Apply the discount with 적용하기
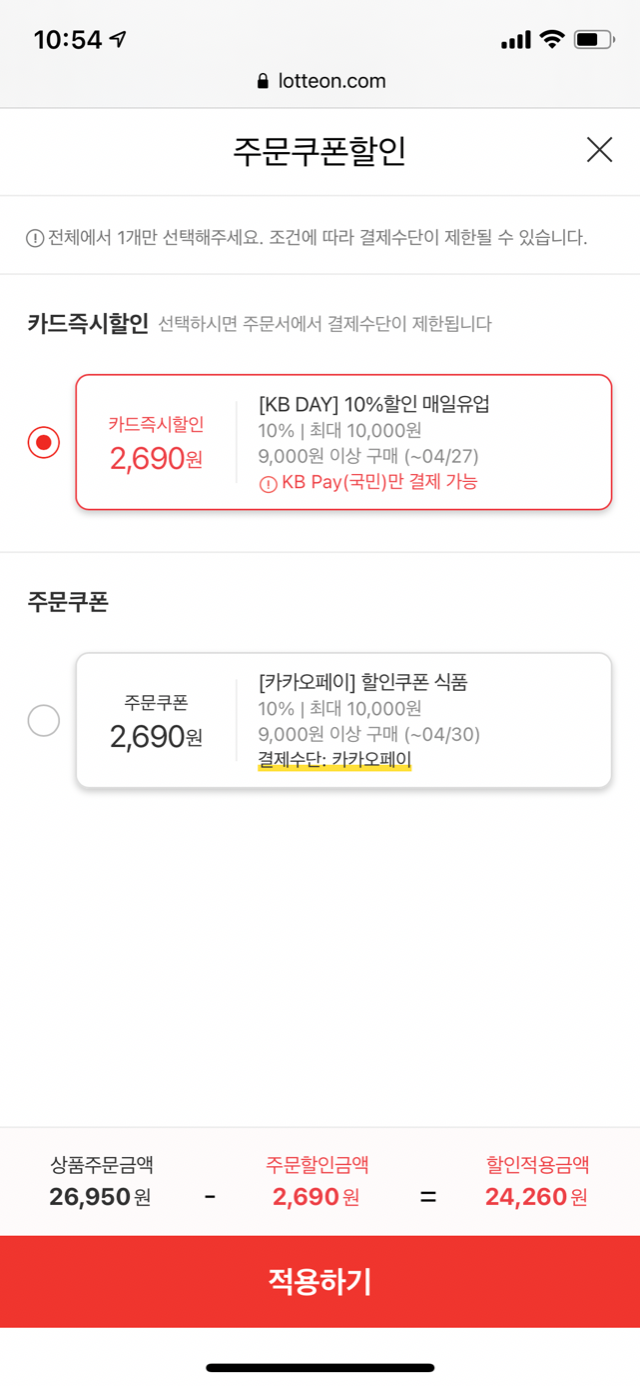640x1386 pixels. tap(320, 1281)
